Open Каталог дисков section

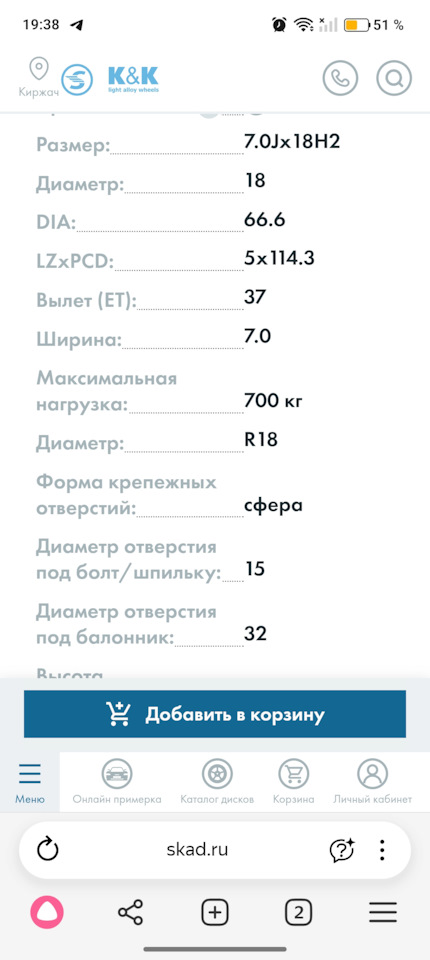[217, 782]
